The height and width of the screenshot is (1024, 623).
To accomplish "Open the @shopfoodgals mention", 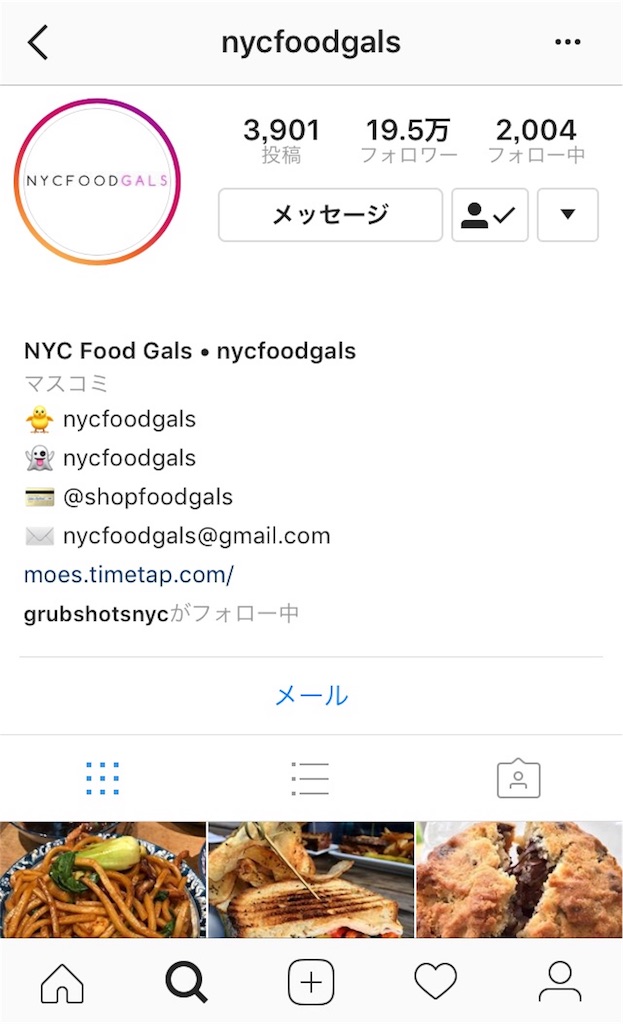I will tap(148, 497).
